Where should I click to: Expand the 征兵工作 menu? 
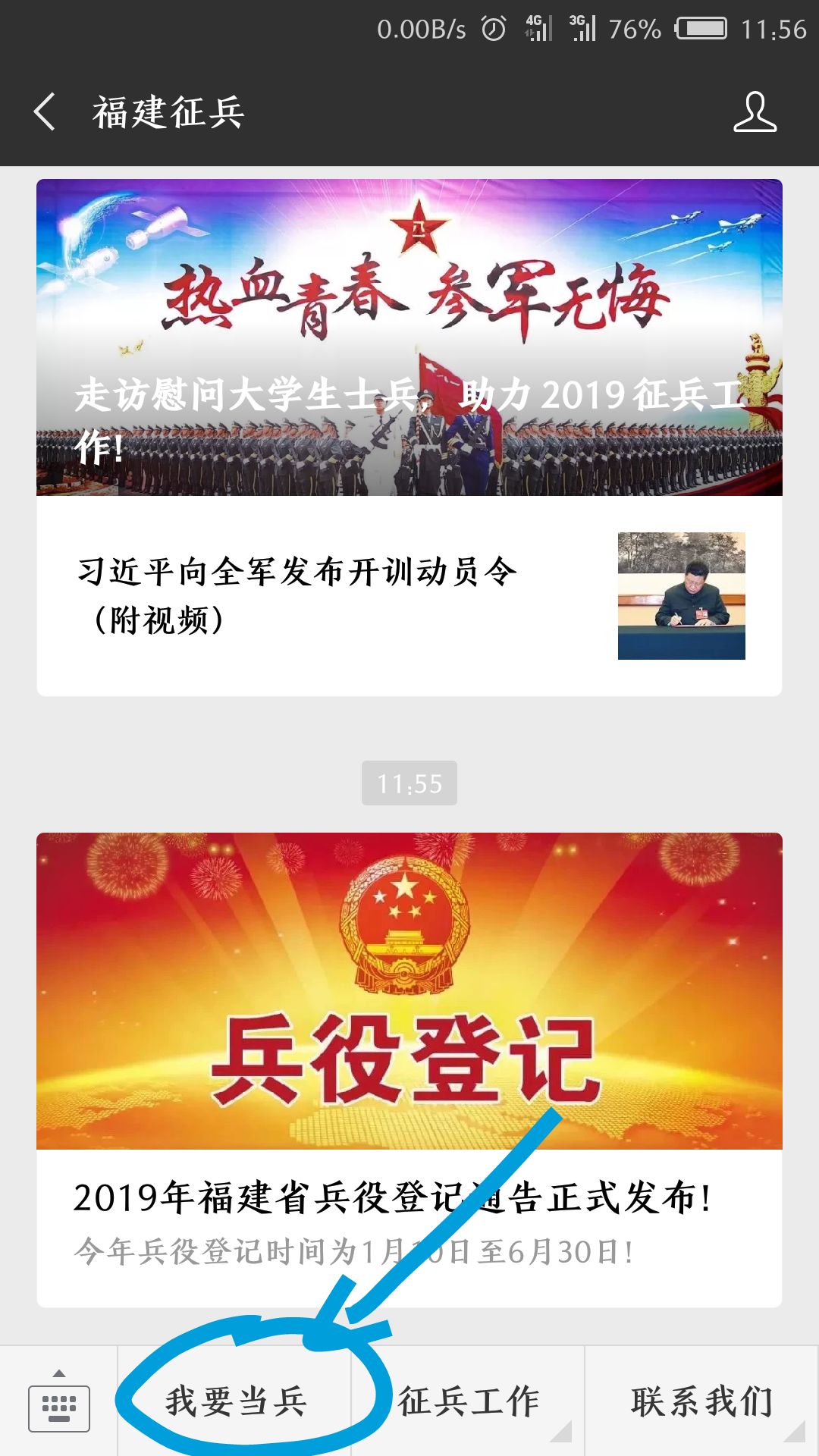click(x=468, y=1401)
